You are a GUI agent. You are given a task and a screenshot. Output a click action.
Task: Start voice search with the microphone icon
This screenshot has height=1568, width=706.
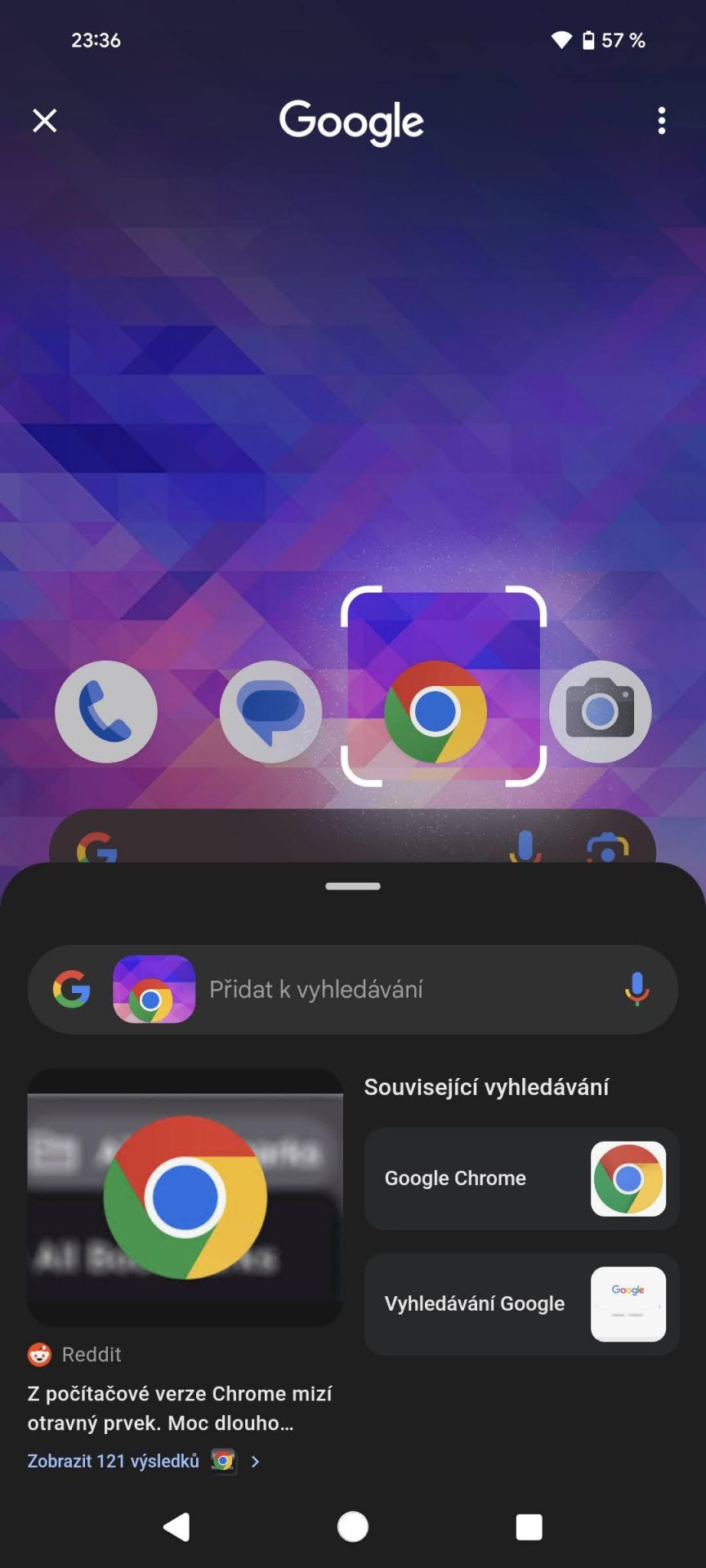[x=637, y=990]
